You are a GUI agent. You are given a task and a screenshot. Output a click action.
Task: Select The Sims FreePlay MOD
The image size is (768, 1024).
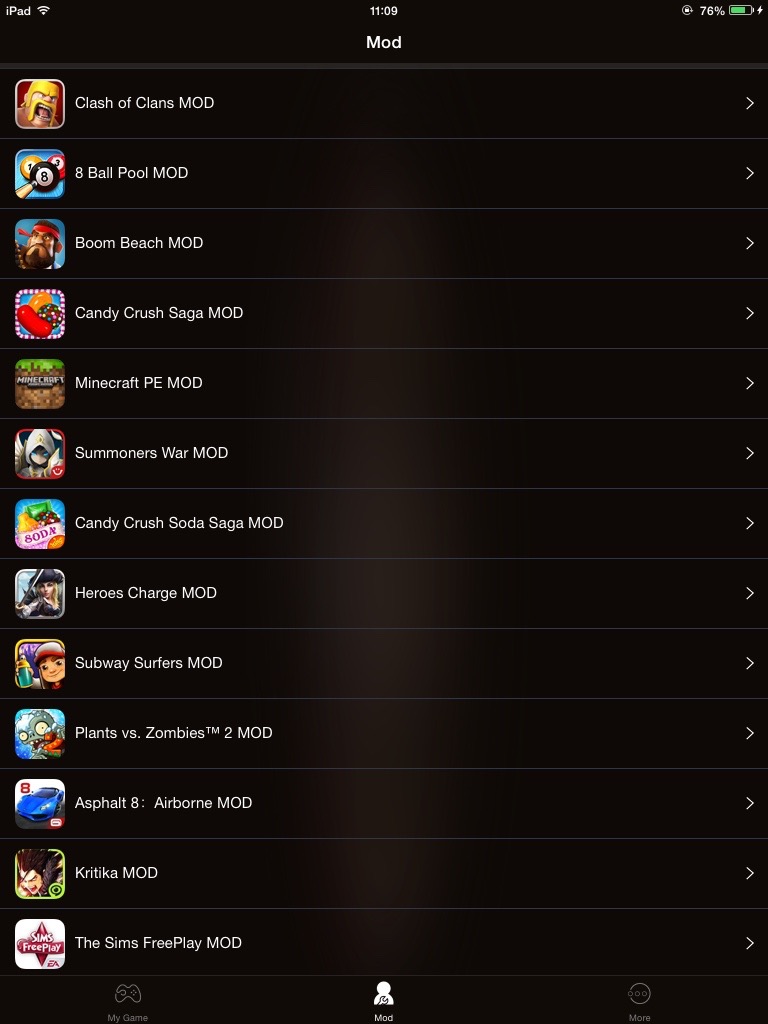click(x=384, y=944)
